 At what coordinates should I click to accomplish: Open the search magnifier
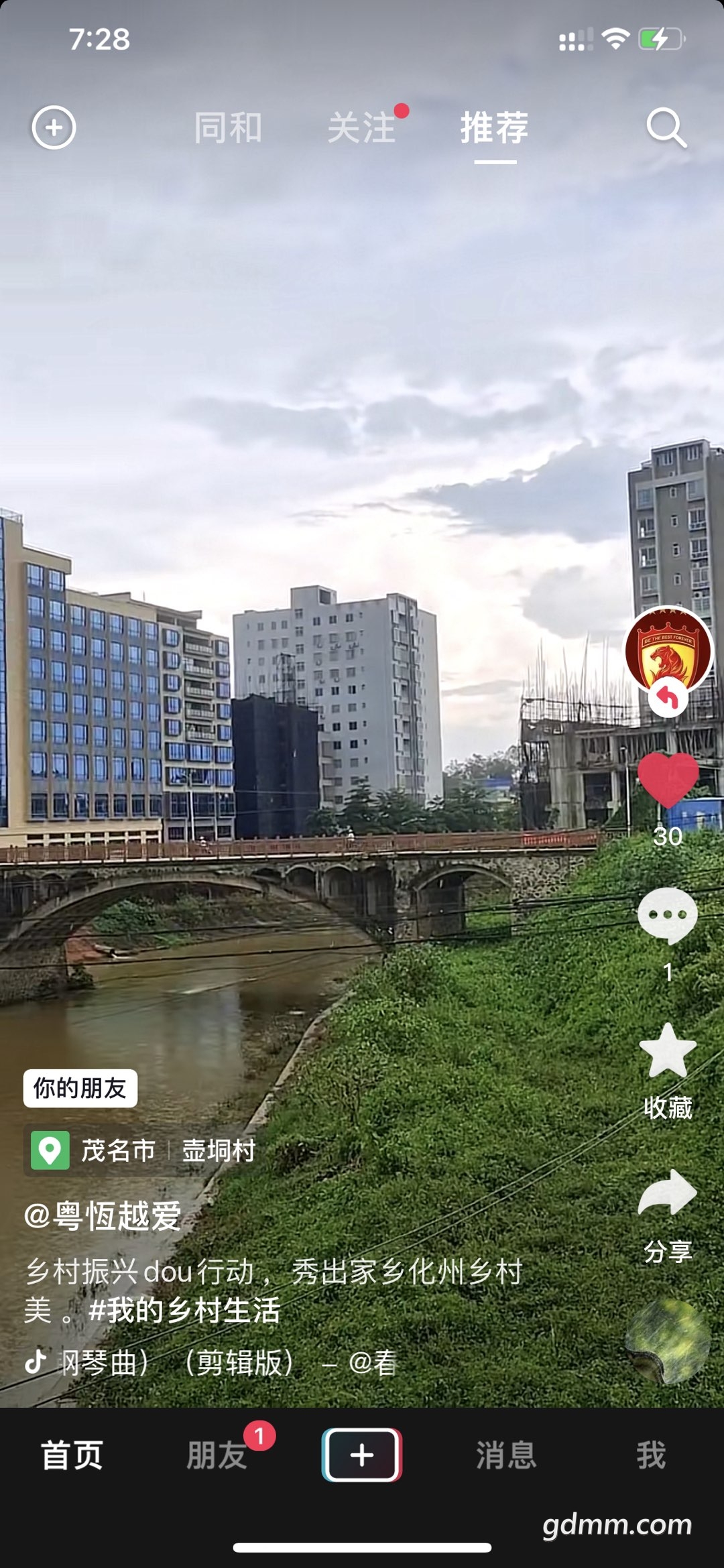click(x=666, y=127)
